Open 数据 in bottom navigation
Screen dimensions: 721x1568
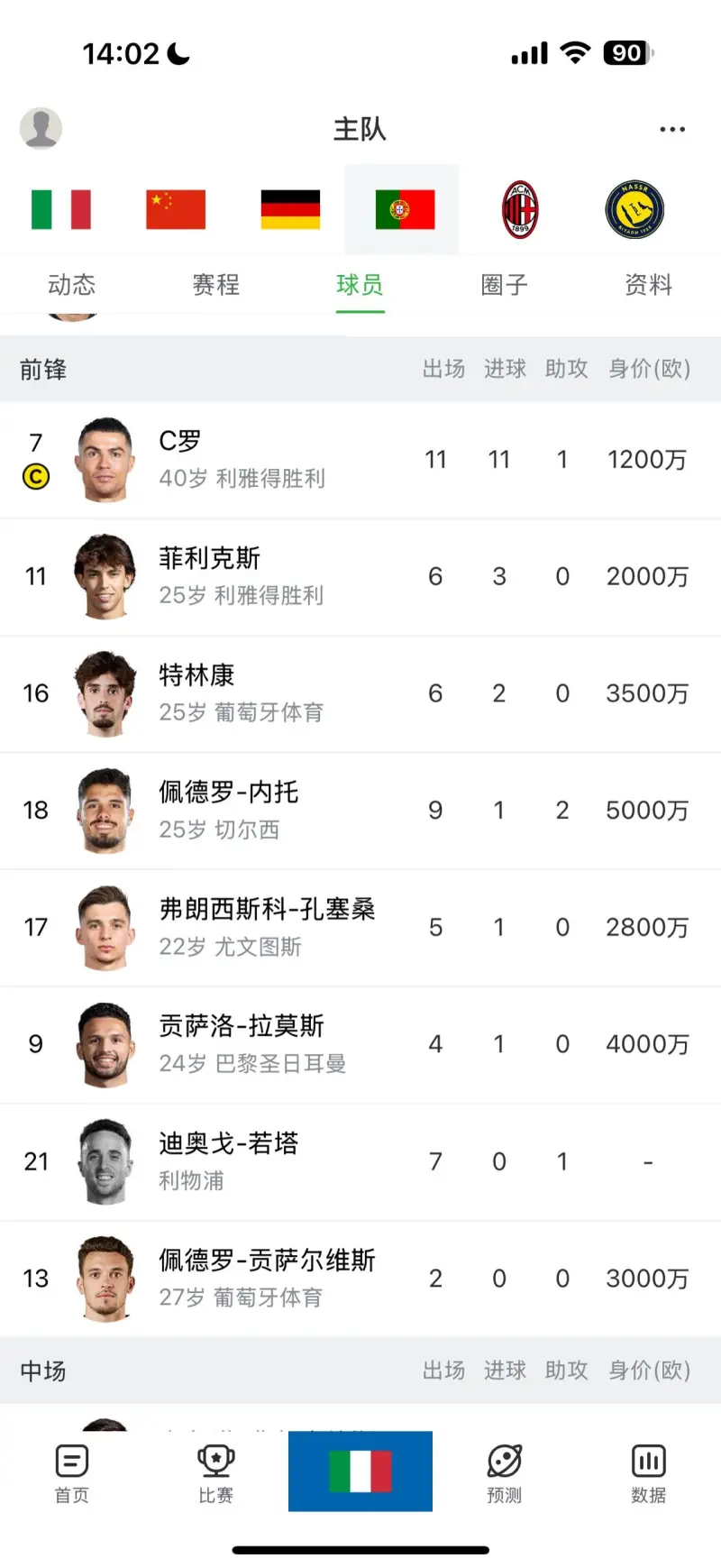(648, 1474)
